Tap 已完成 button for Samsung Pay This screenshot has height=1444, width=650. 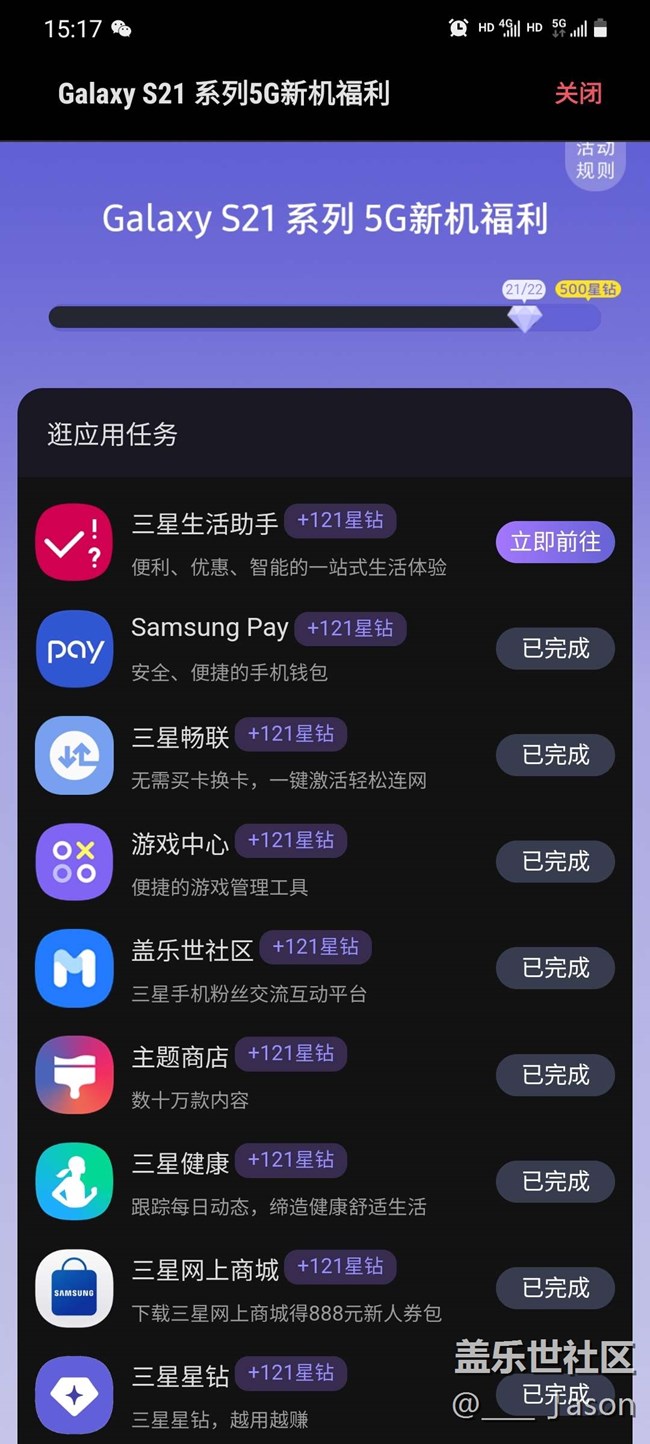555,649
